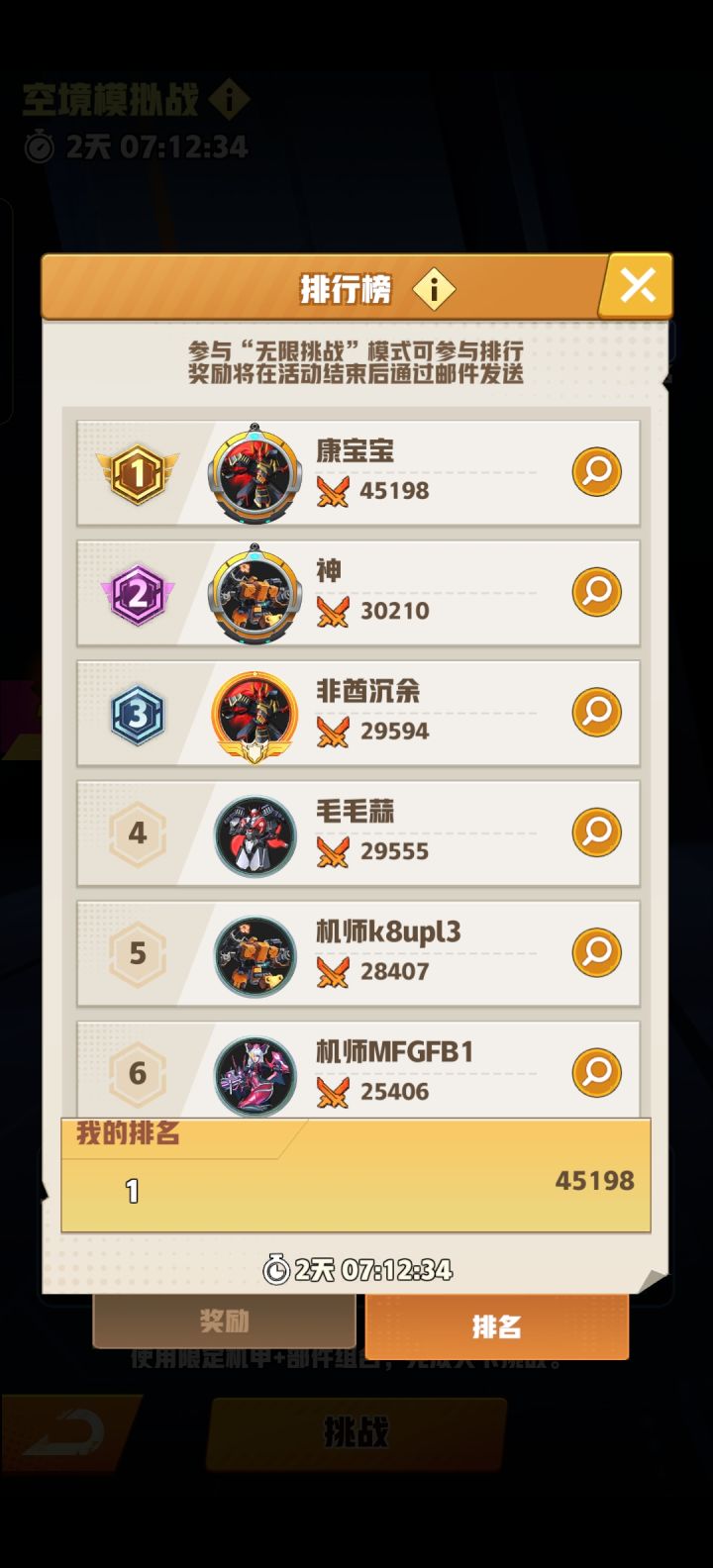
Task: Click the purple rank 2 badge
Action: [x=137, y=593]
